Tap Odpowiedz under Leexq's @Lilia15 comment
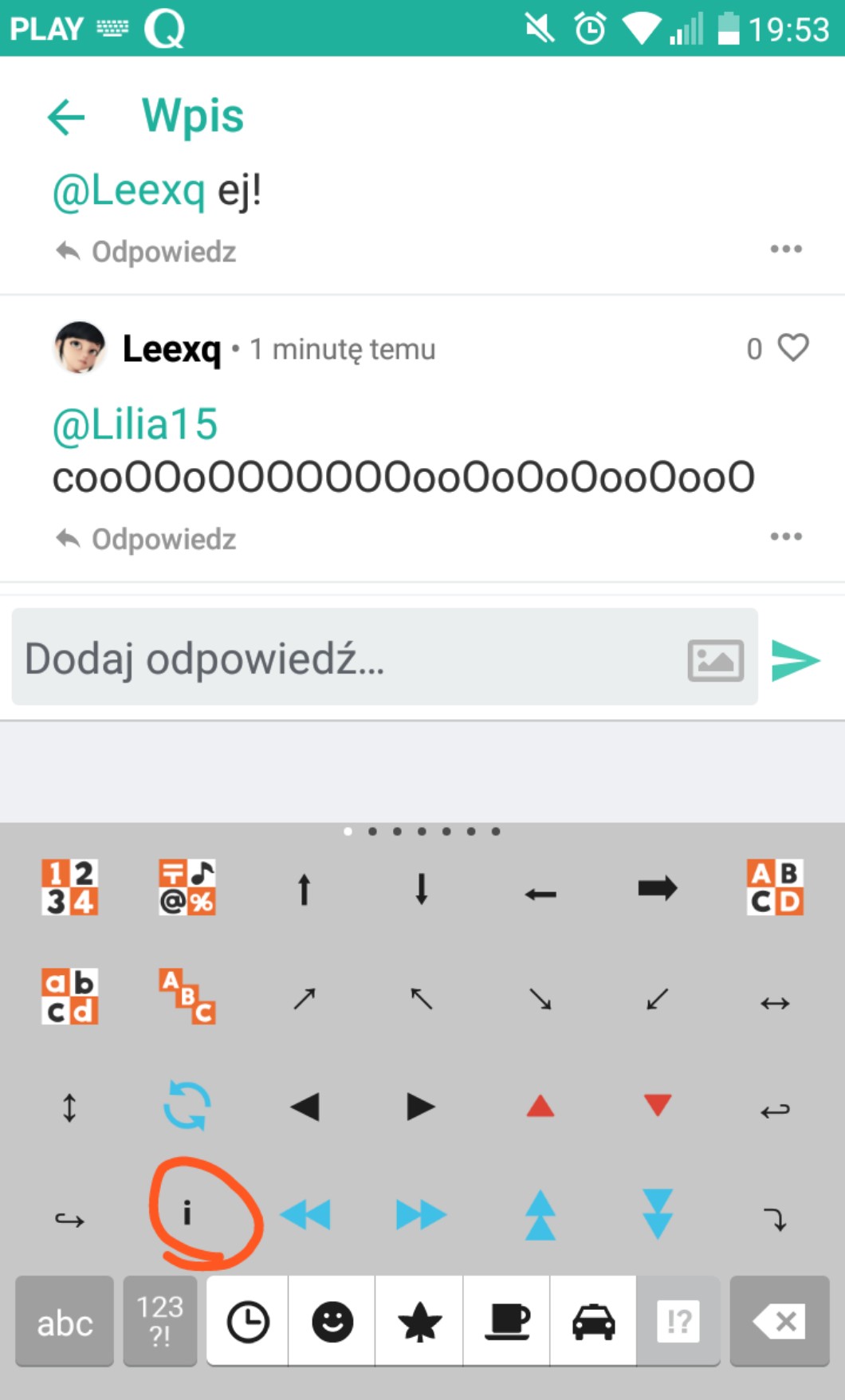 146,540
